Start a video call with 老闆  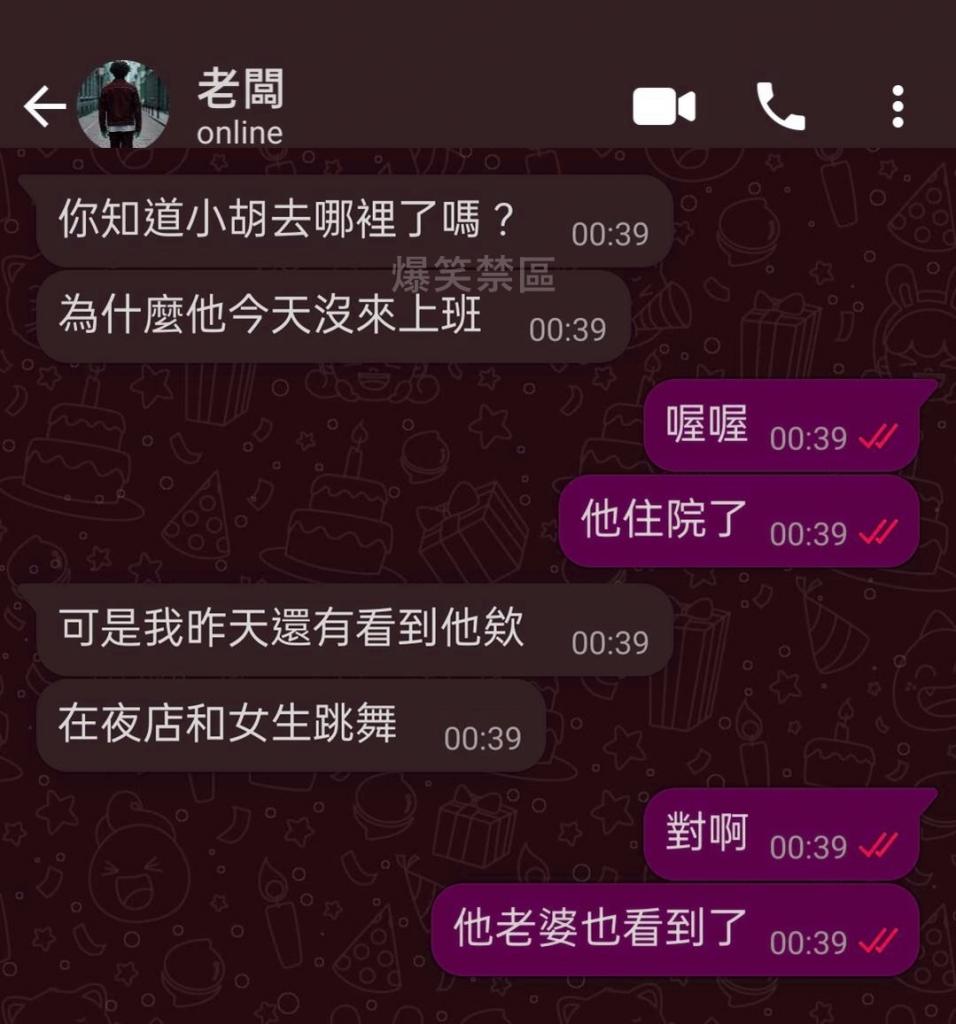664,106
